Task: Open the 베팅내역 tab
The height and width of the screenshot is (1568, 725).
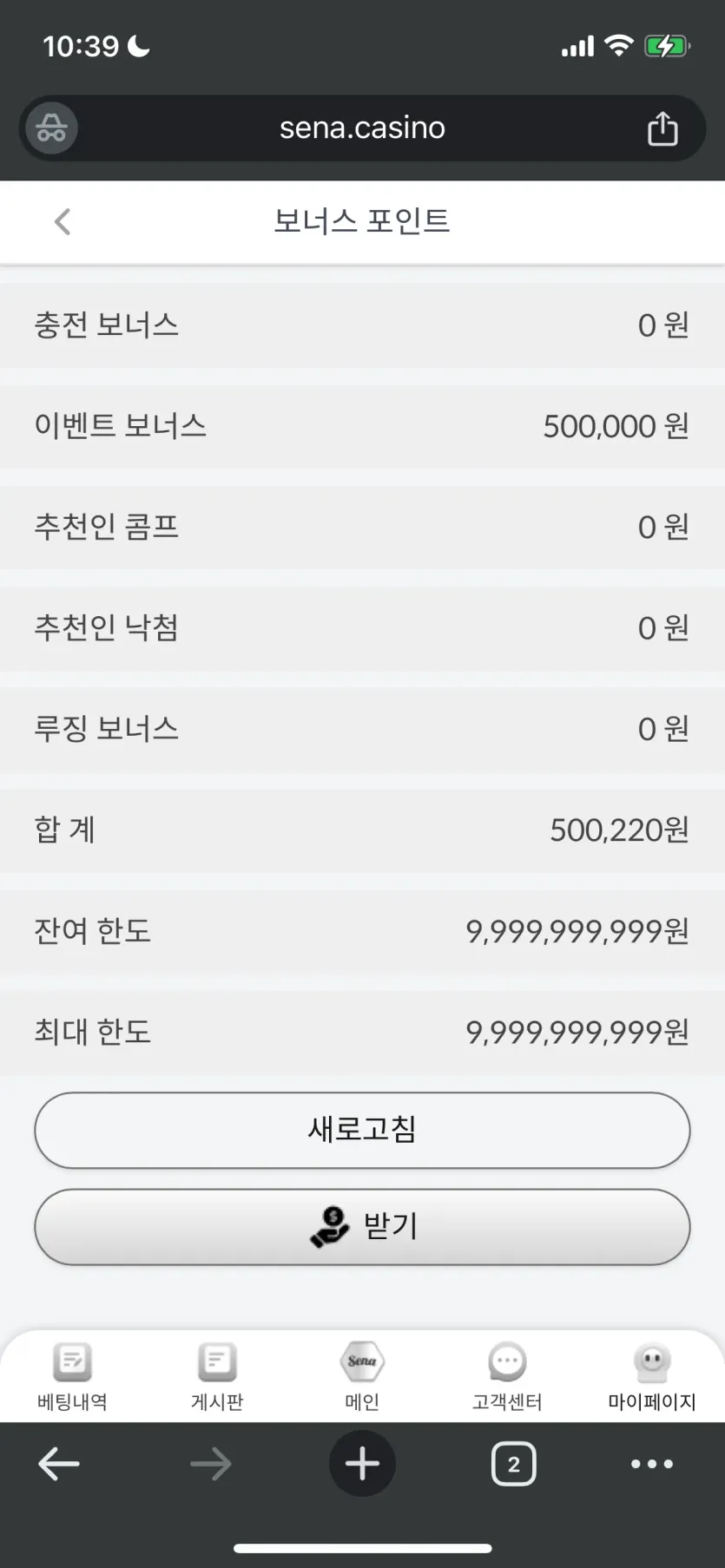Action: (72, 1377)
